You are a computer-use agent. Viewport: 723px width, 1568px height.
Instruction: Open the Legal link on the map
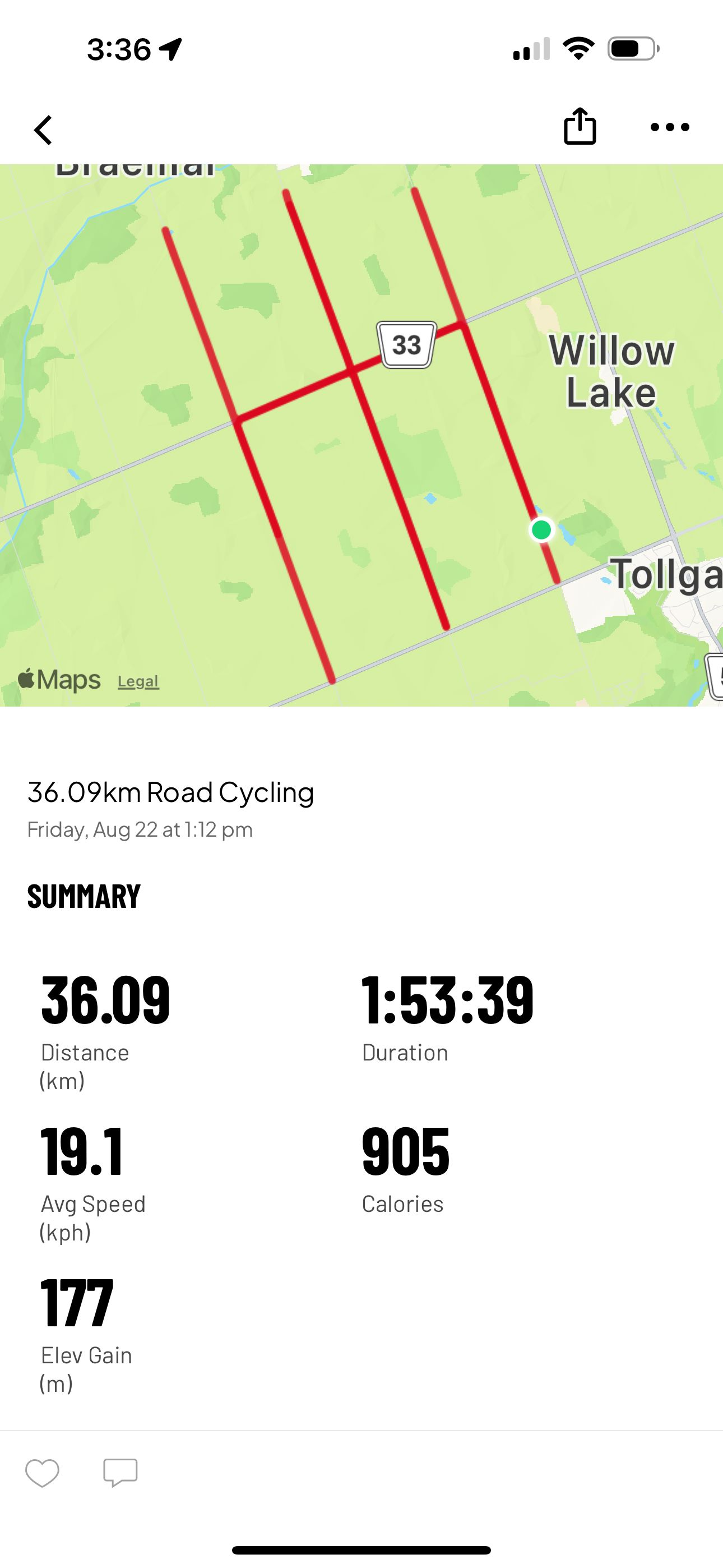[x=138, y=681]
